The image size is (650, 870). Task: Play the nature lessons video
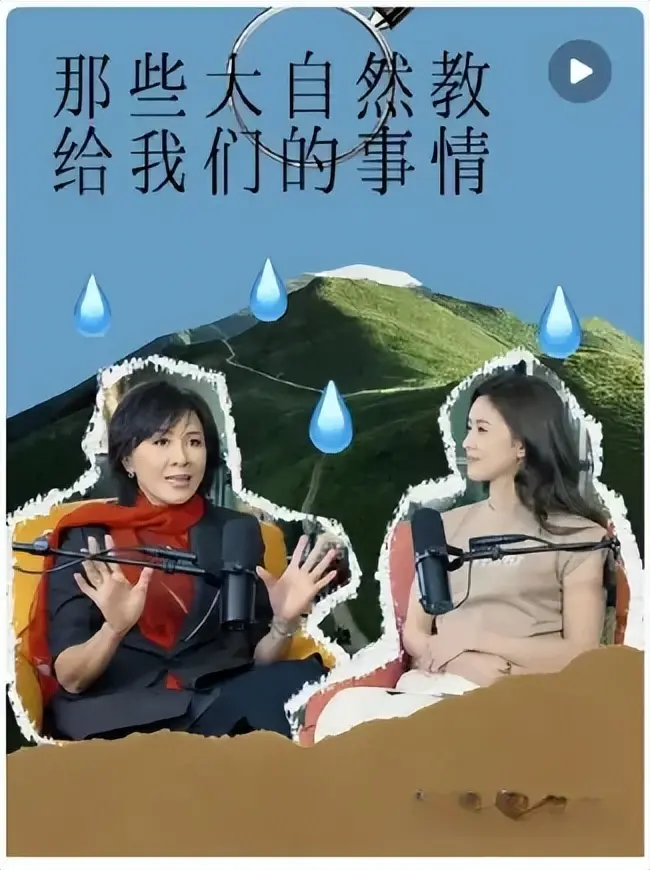tap(579, 71)
